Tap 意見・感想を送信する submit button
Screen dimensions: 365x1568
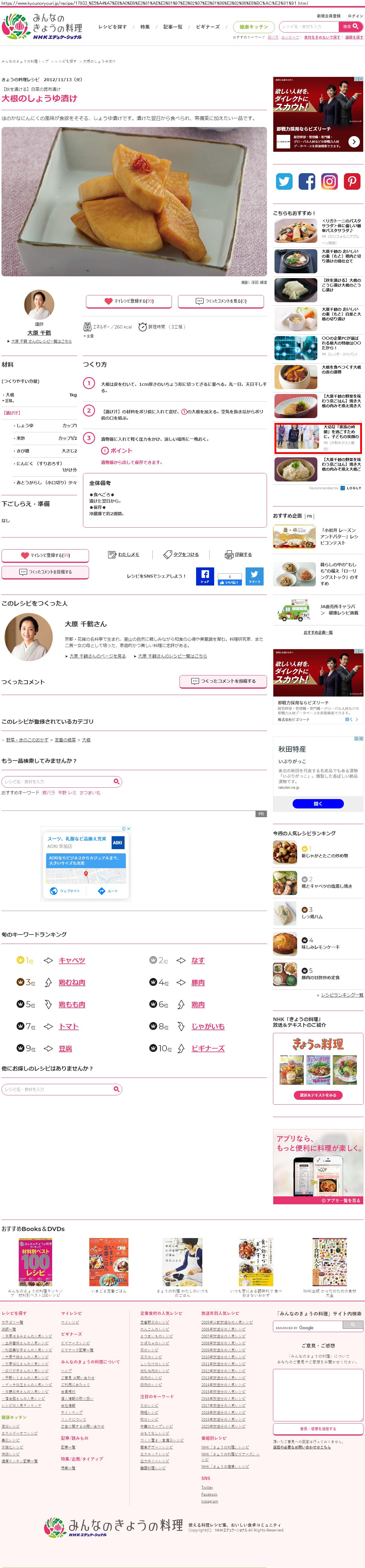[318, 1428]
